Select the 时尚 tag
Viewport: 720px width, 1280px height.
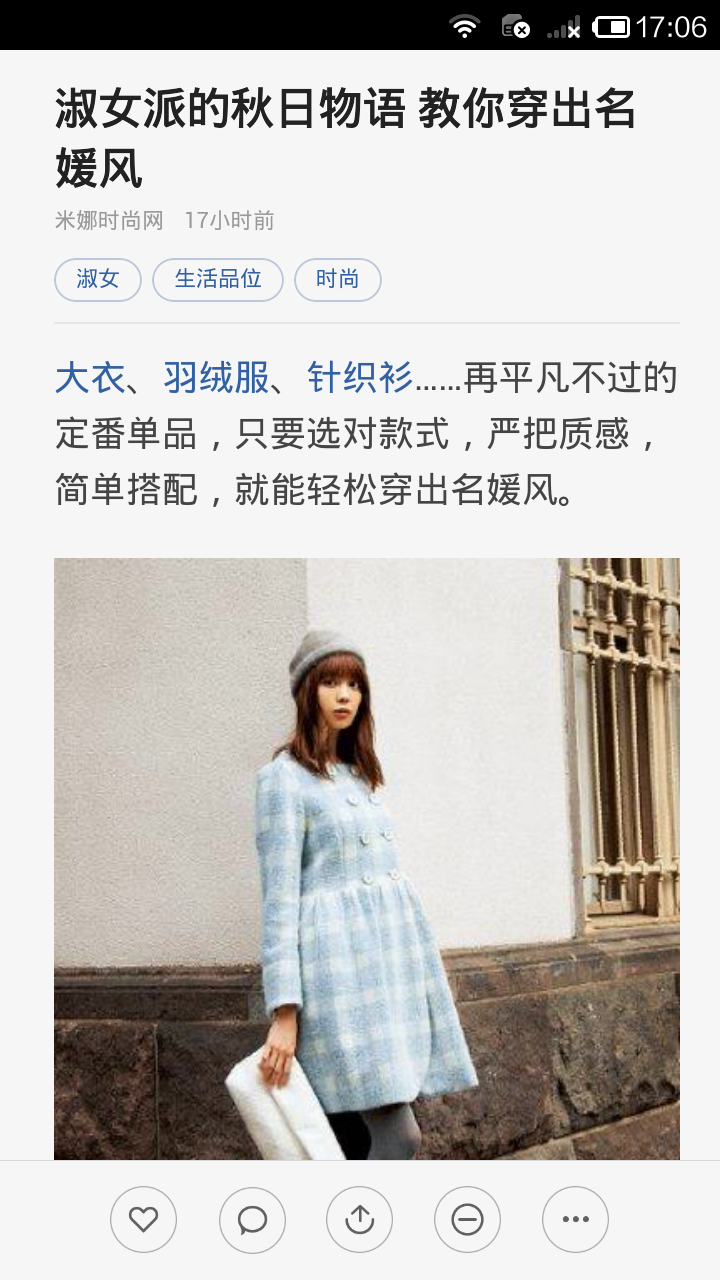pyautogui.click(x=338, y=280)
